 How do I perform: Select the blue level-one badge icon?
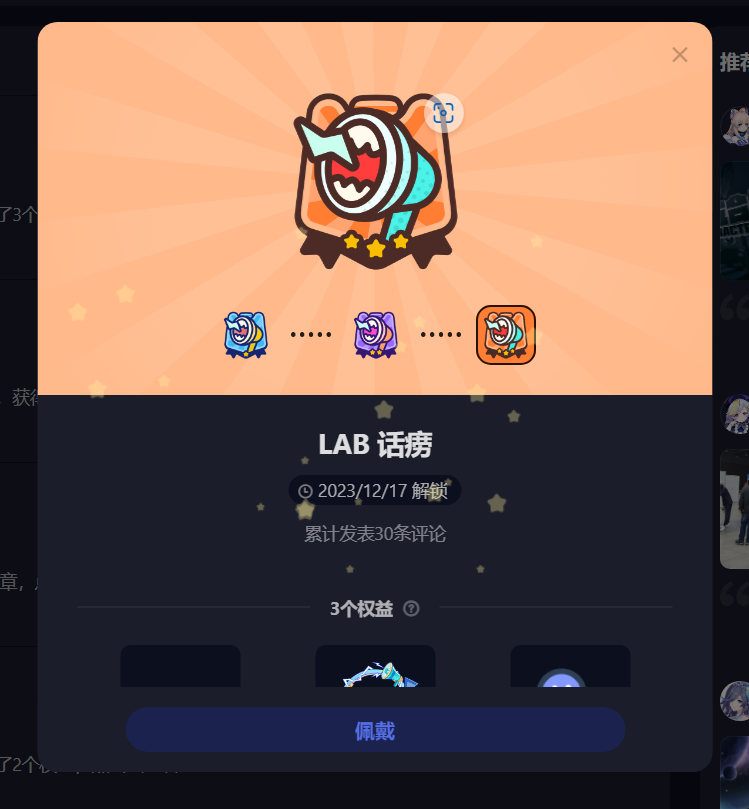click(x=245, y=334)
